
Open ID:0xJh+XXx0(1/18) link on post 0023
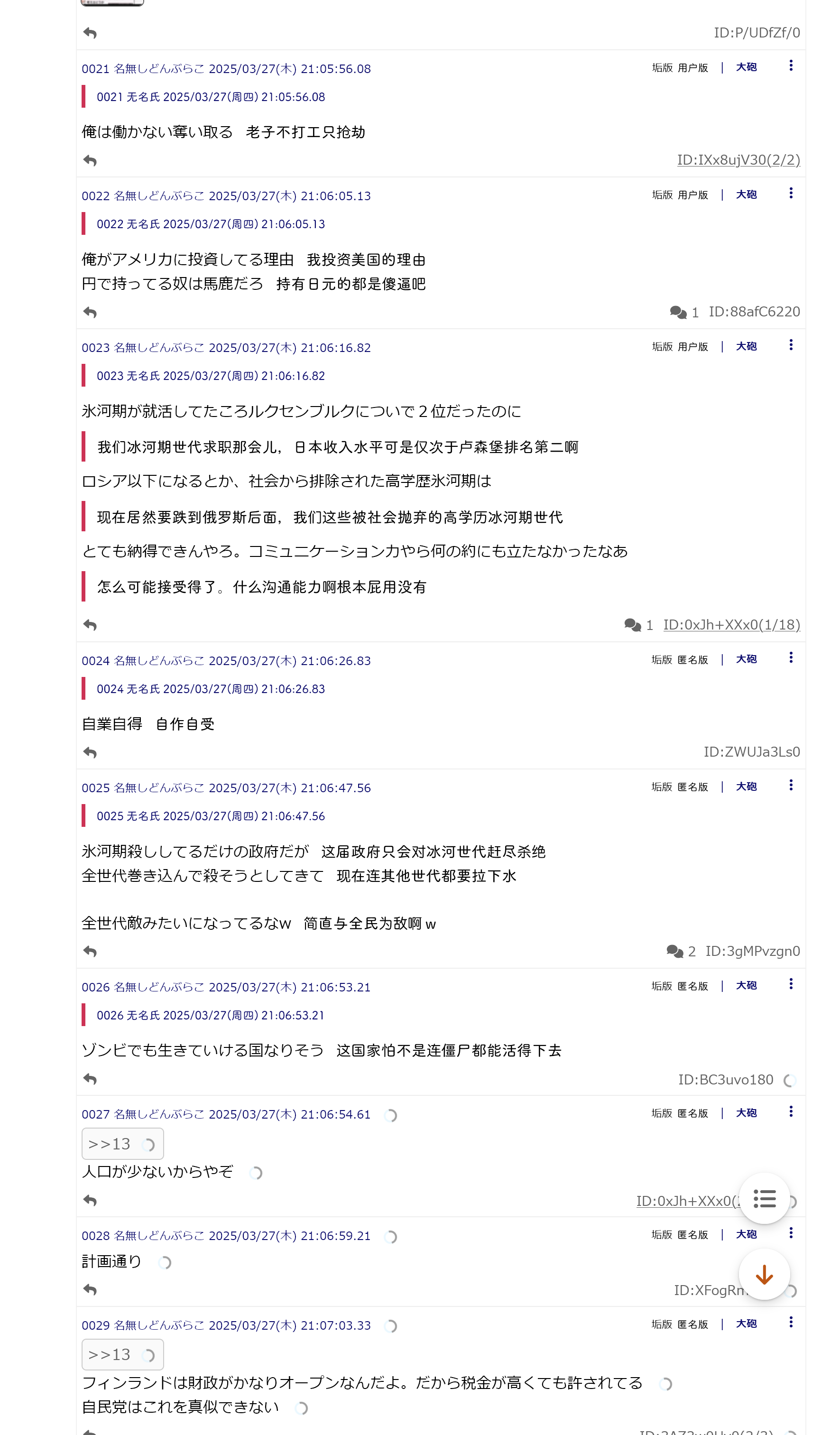(731, 625)
